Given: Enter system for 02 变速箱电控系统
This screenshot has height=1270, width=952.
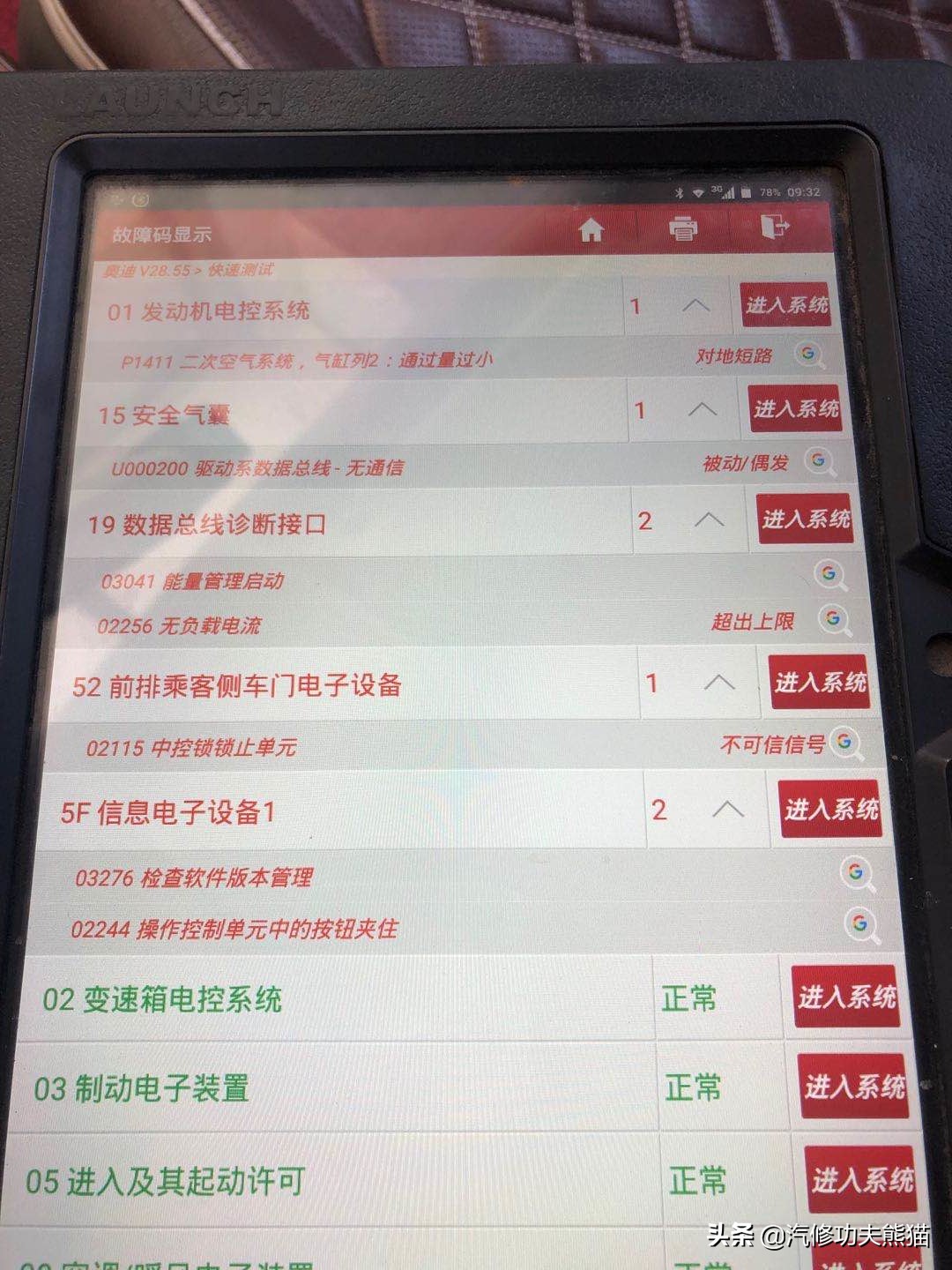Looking at the screenshot, I should tap(848, 997).
